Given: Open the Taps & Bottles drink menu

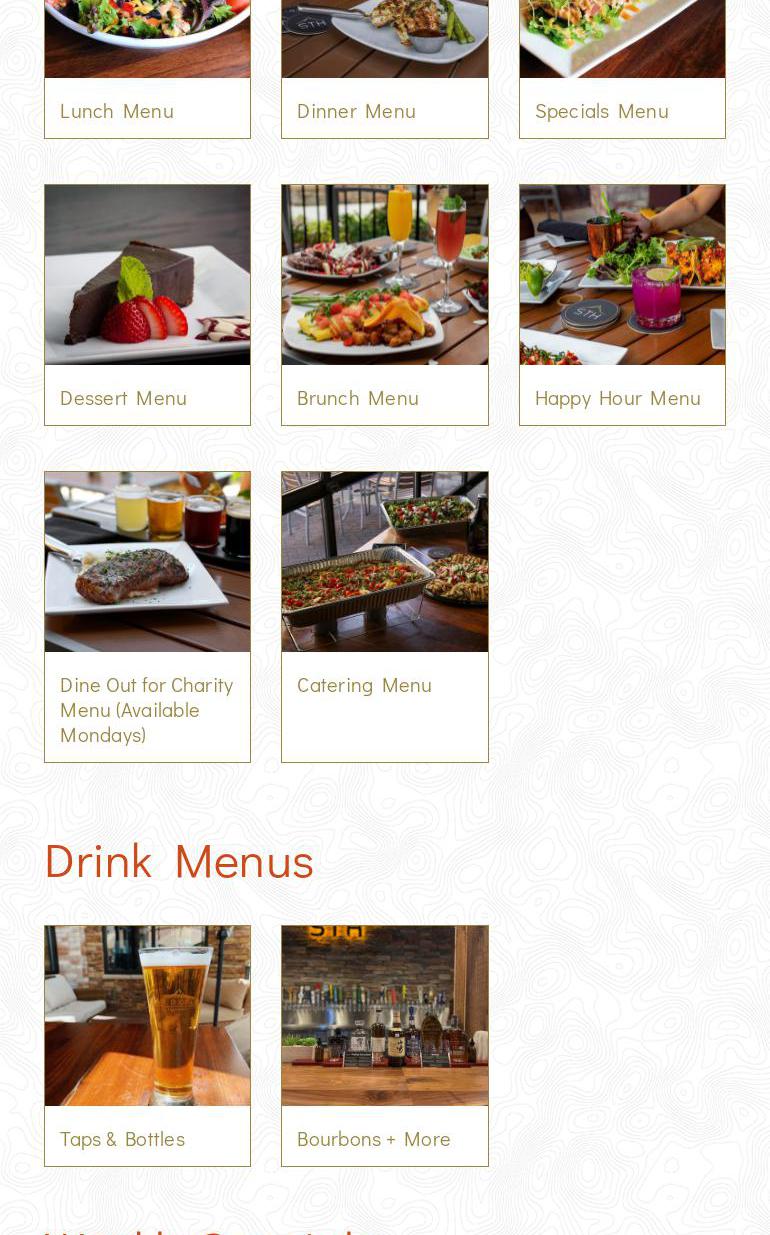Looking at the screenshot, I should point(147,1046).
